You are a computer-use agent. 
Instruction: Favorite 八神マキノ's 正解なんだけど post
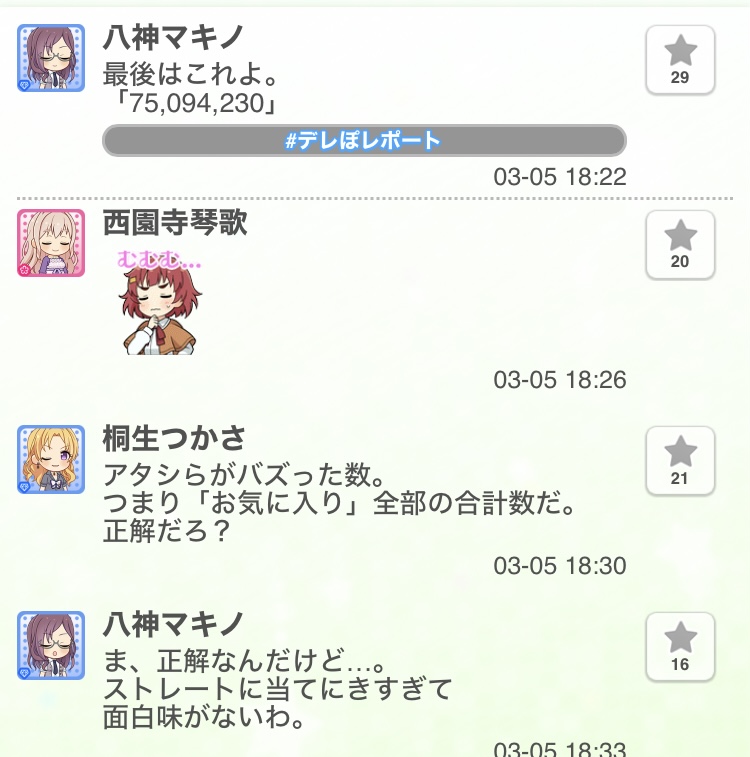(x=680, y=646)
